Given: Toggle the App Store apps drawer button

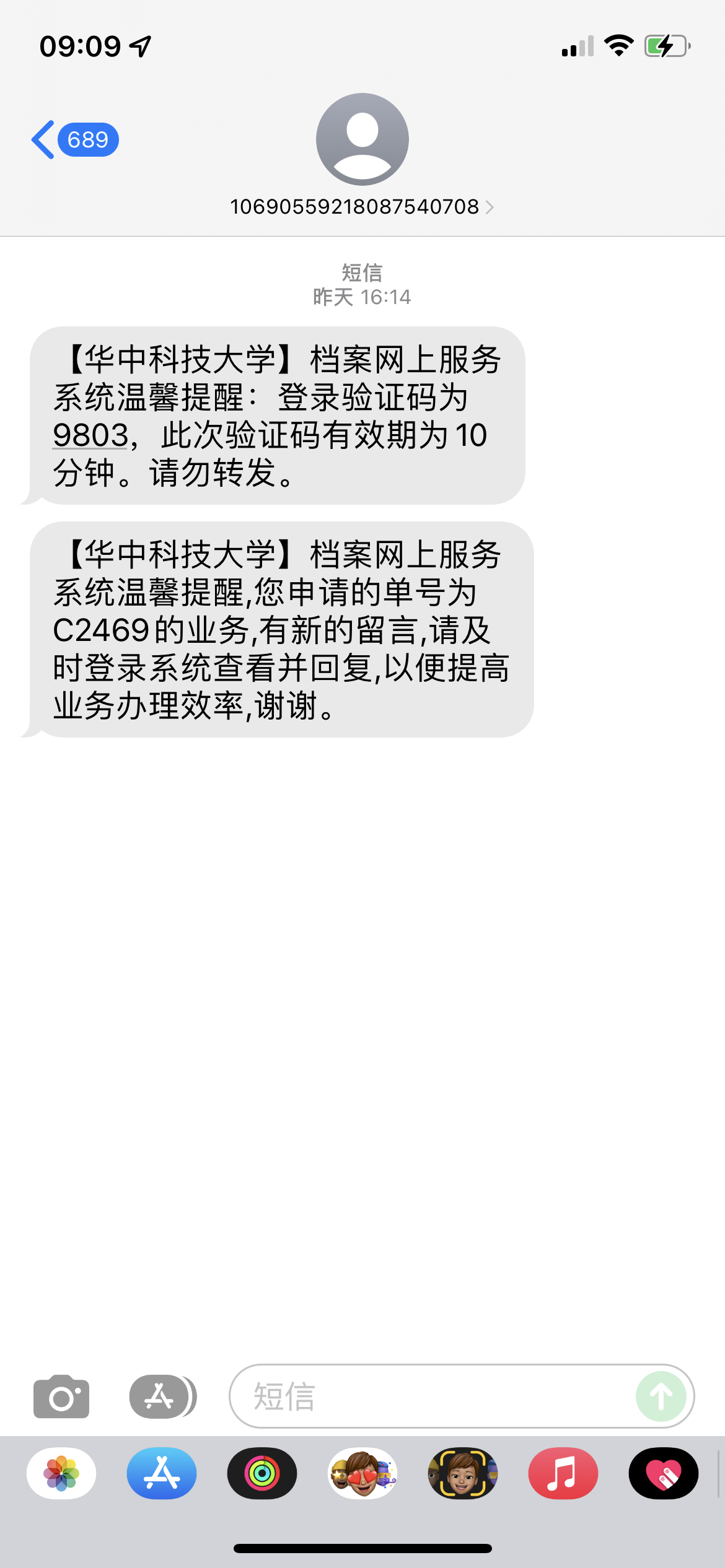Looking at the screenshot, I should click(161, 1397).
